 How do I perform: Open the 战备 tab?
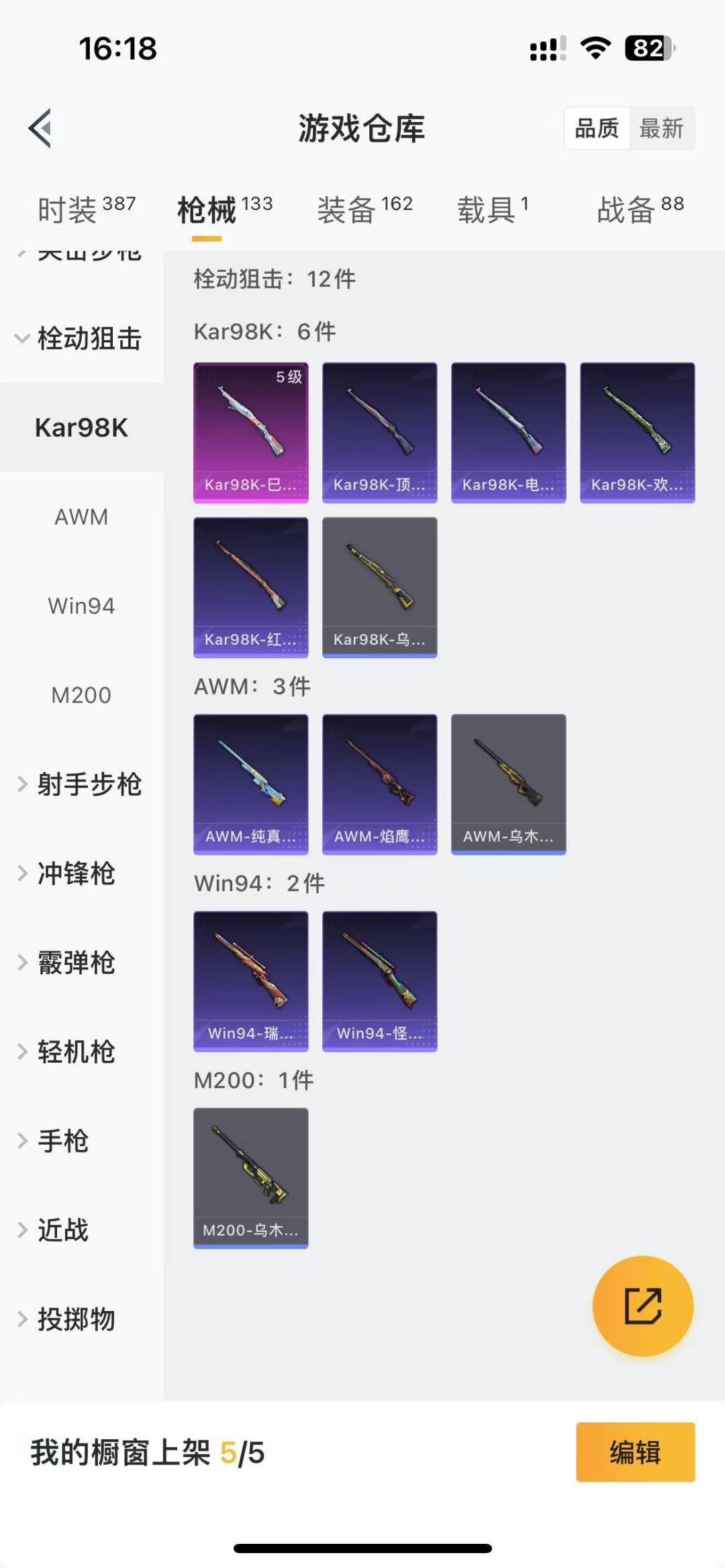click(x=640, y=209)
